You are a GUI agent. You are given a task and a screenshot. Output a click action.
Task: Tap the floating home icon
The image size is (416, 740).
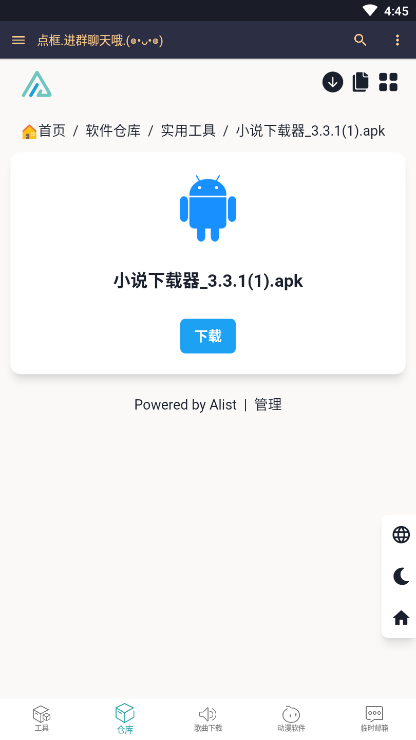point(401,618)
